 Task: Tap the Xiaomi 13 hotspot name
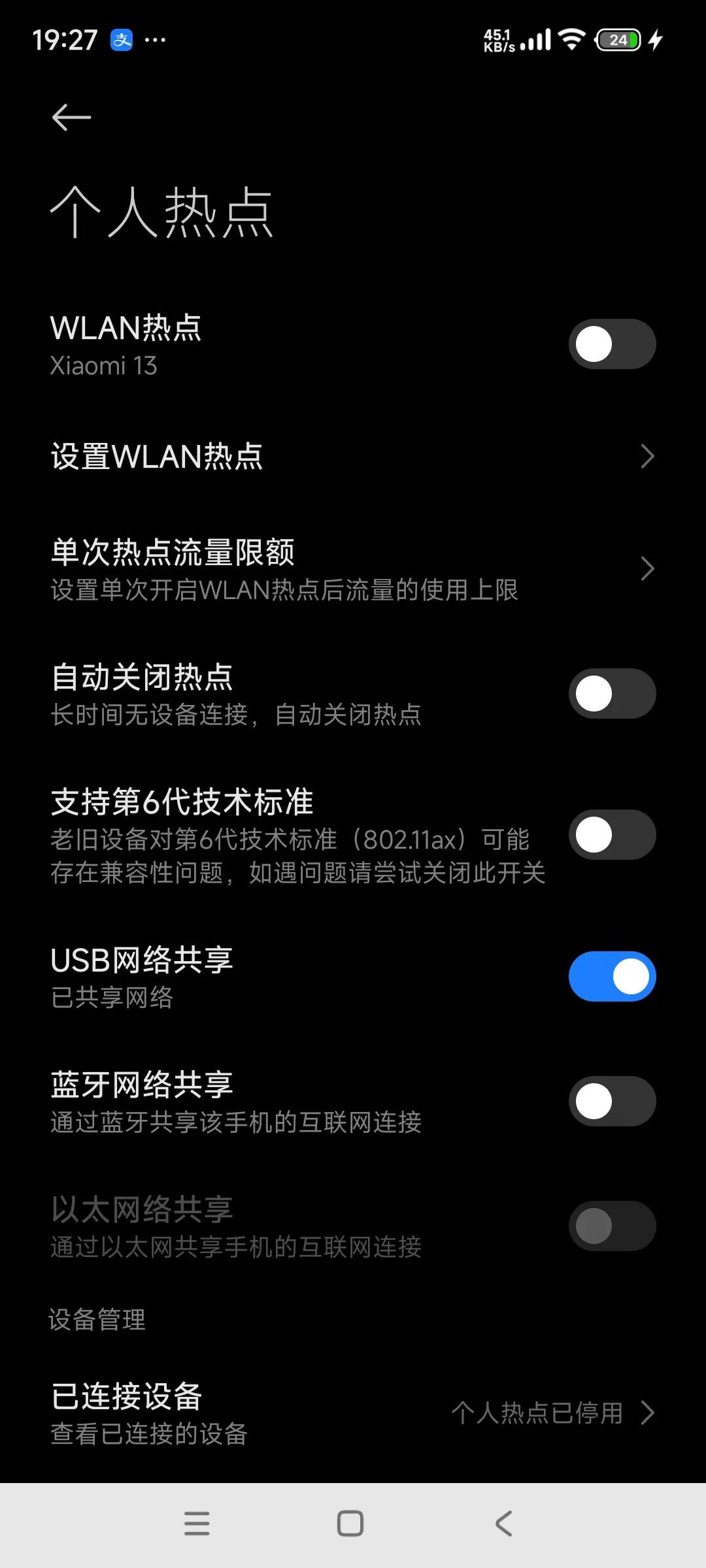click(103, 366)
